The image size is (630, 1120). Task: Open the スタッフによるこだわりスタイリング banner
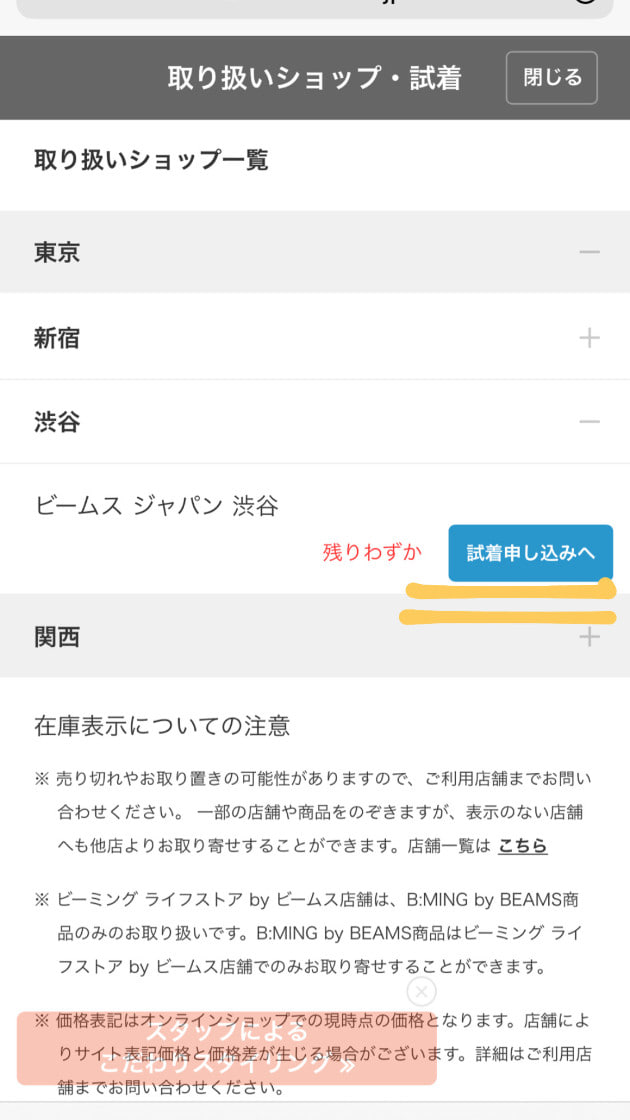pyautogui.click(x=227, y=1048)
